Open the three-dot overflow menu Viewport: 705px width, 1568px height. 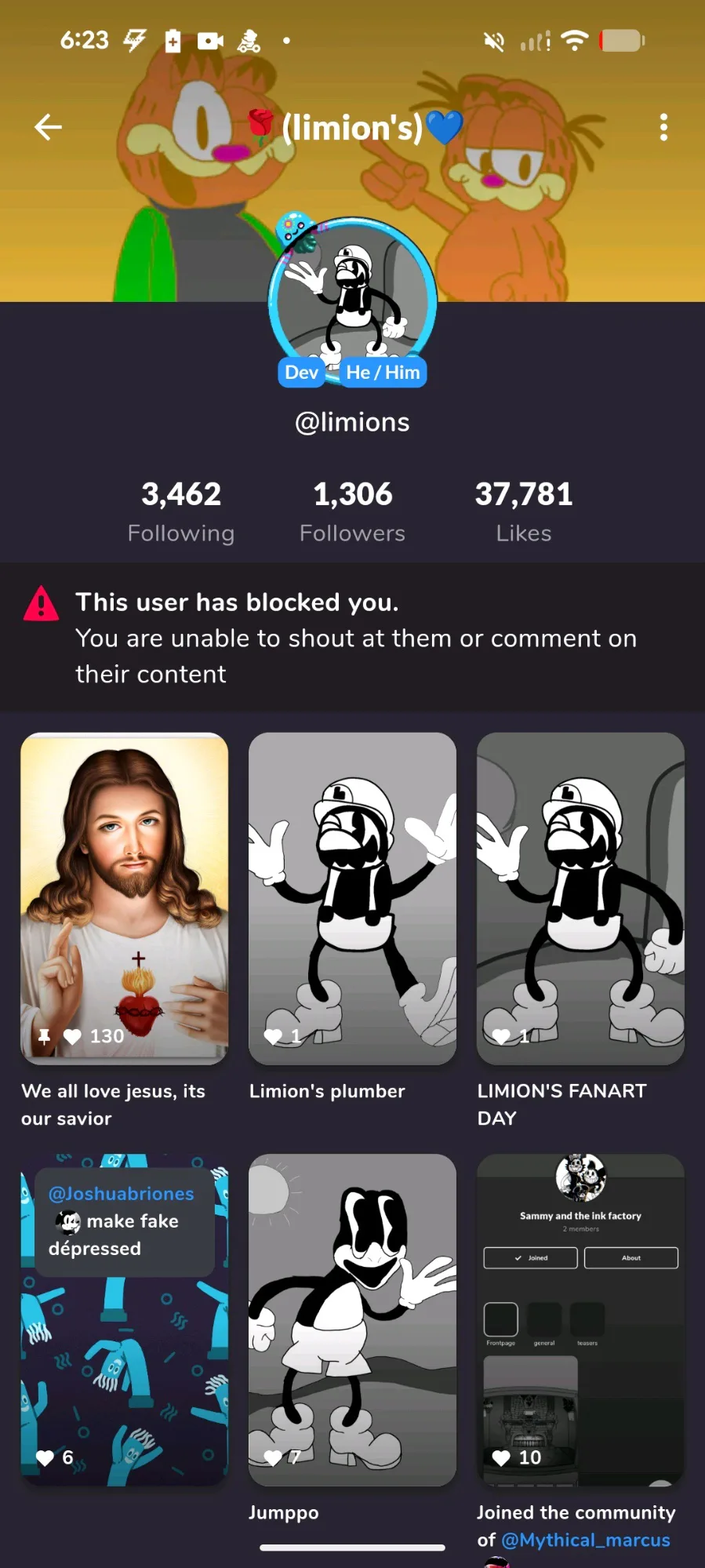[x=663, y=127]
